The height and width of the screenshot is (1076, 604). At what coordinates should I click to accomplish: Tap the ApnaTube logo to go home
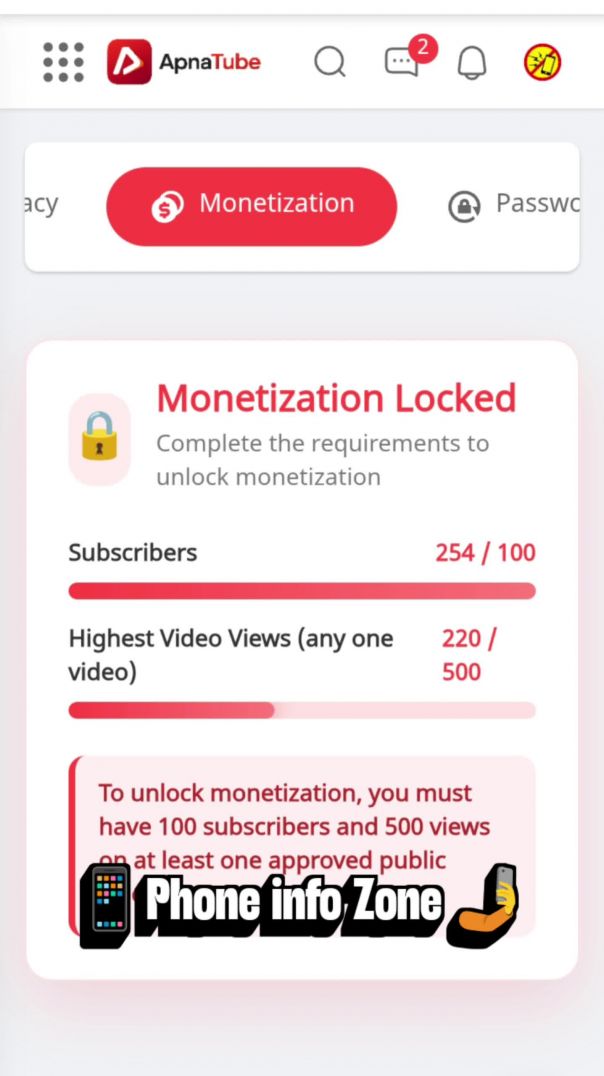click(185, 62)
